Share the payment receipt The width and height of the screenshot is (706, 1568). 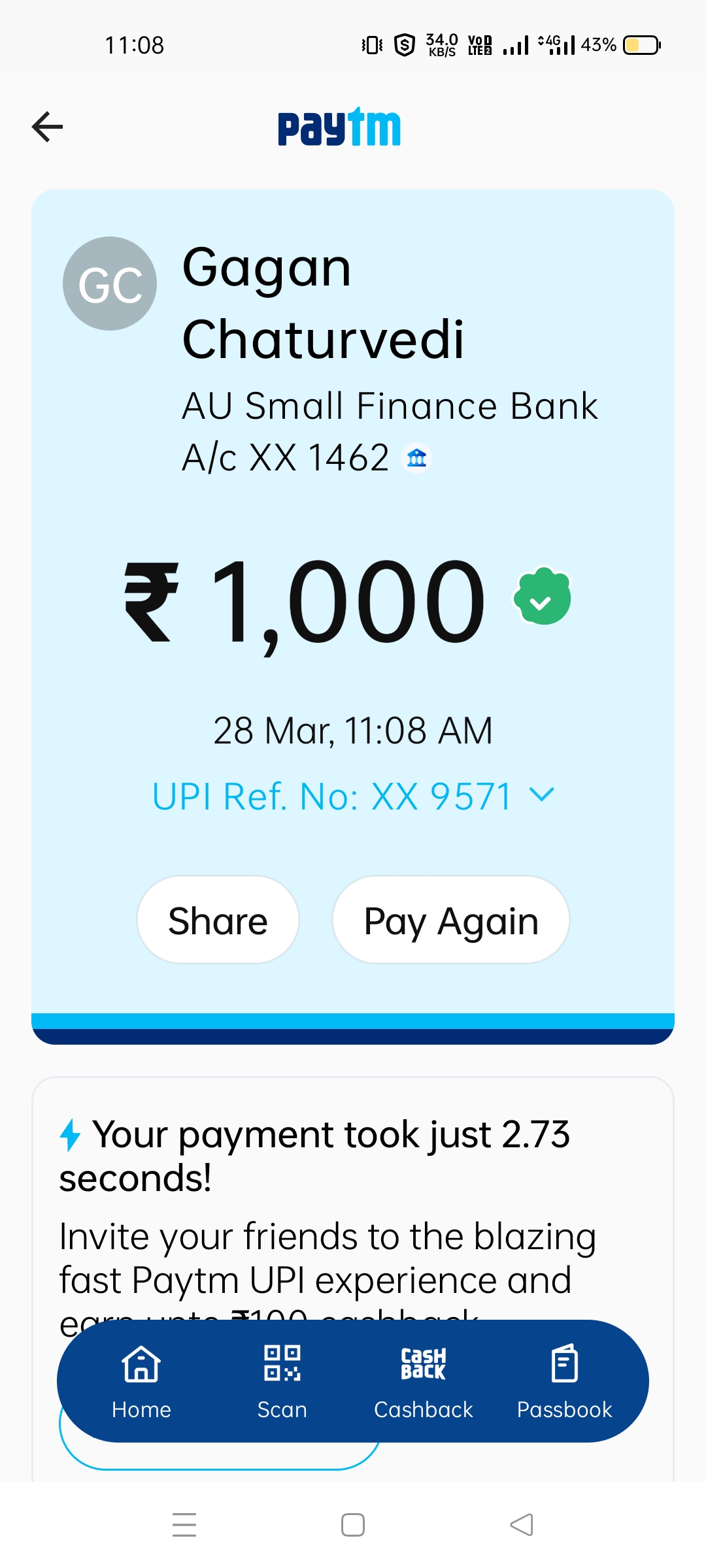tap(218, 920)
